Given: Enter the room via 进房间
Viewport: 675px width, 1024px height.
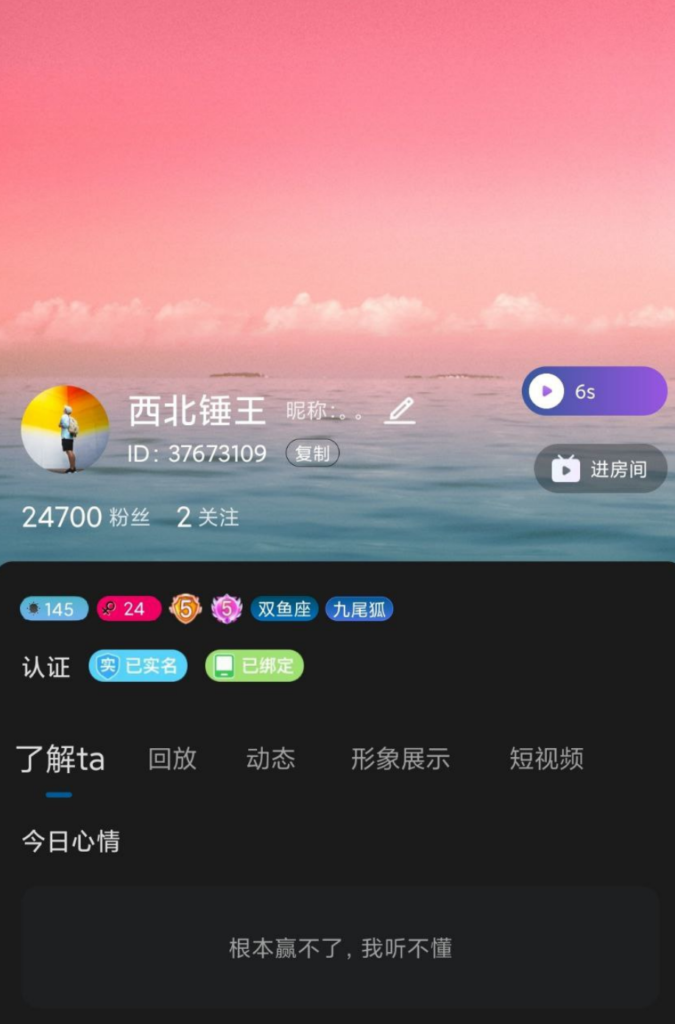Looking at the screenshot, I should coord(601,468).
